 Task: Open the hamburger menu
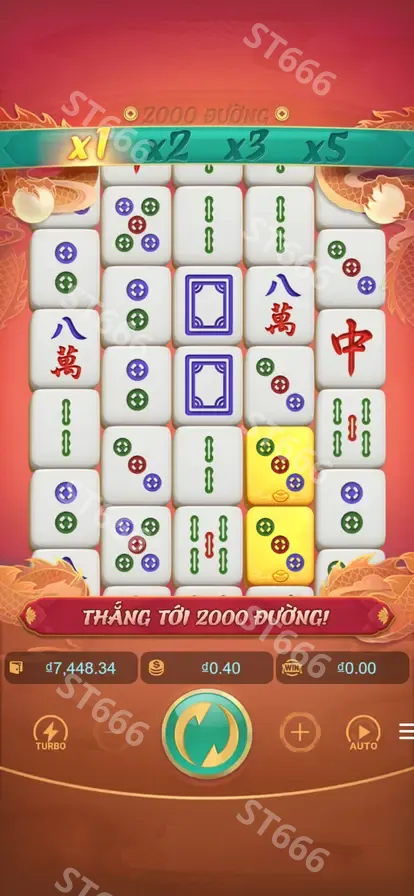(407, 731)
